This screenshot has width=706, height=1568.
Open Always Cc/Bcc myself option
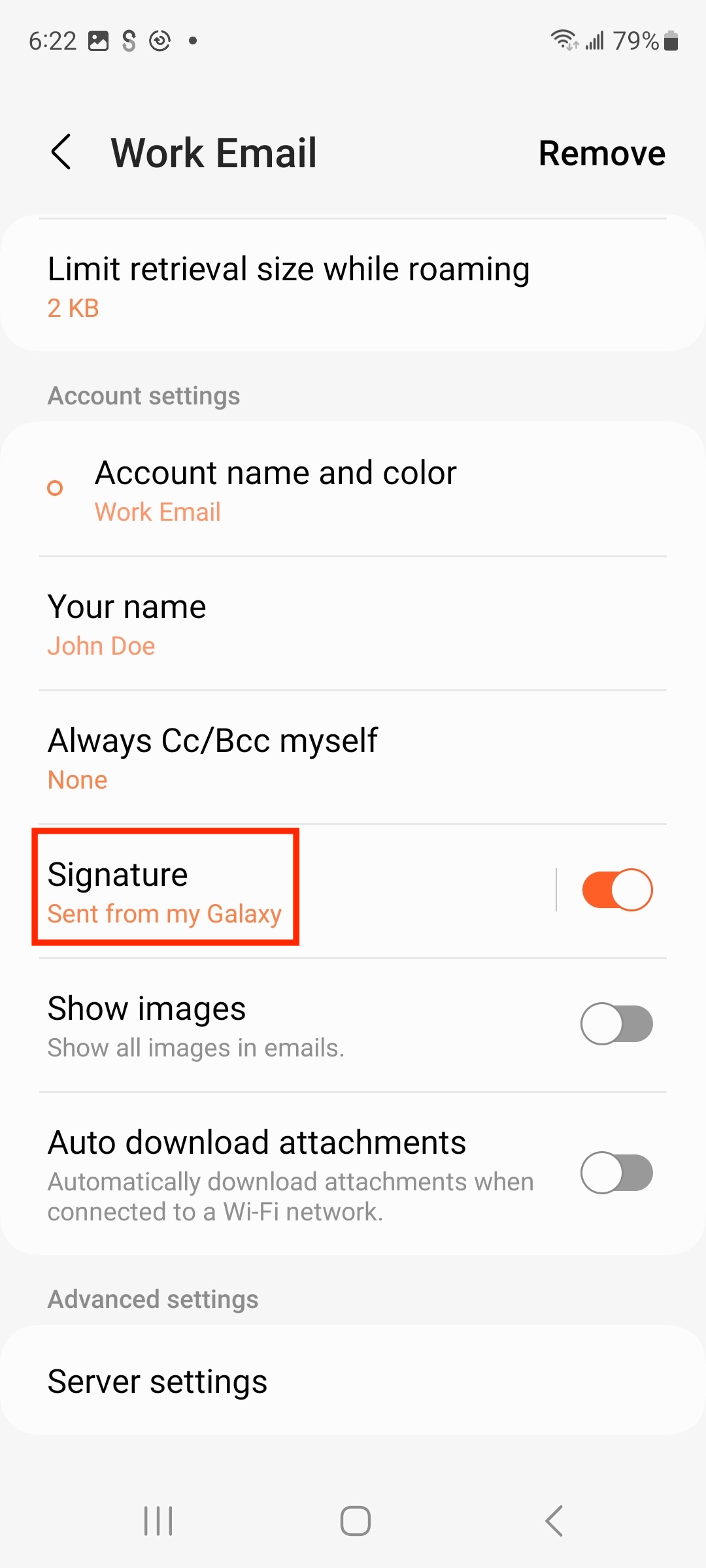pyautogui.click(x=353, y=758)
